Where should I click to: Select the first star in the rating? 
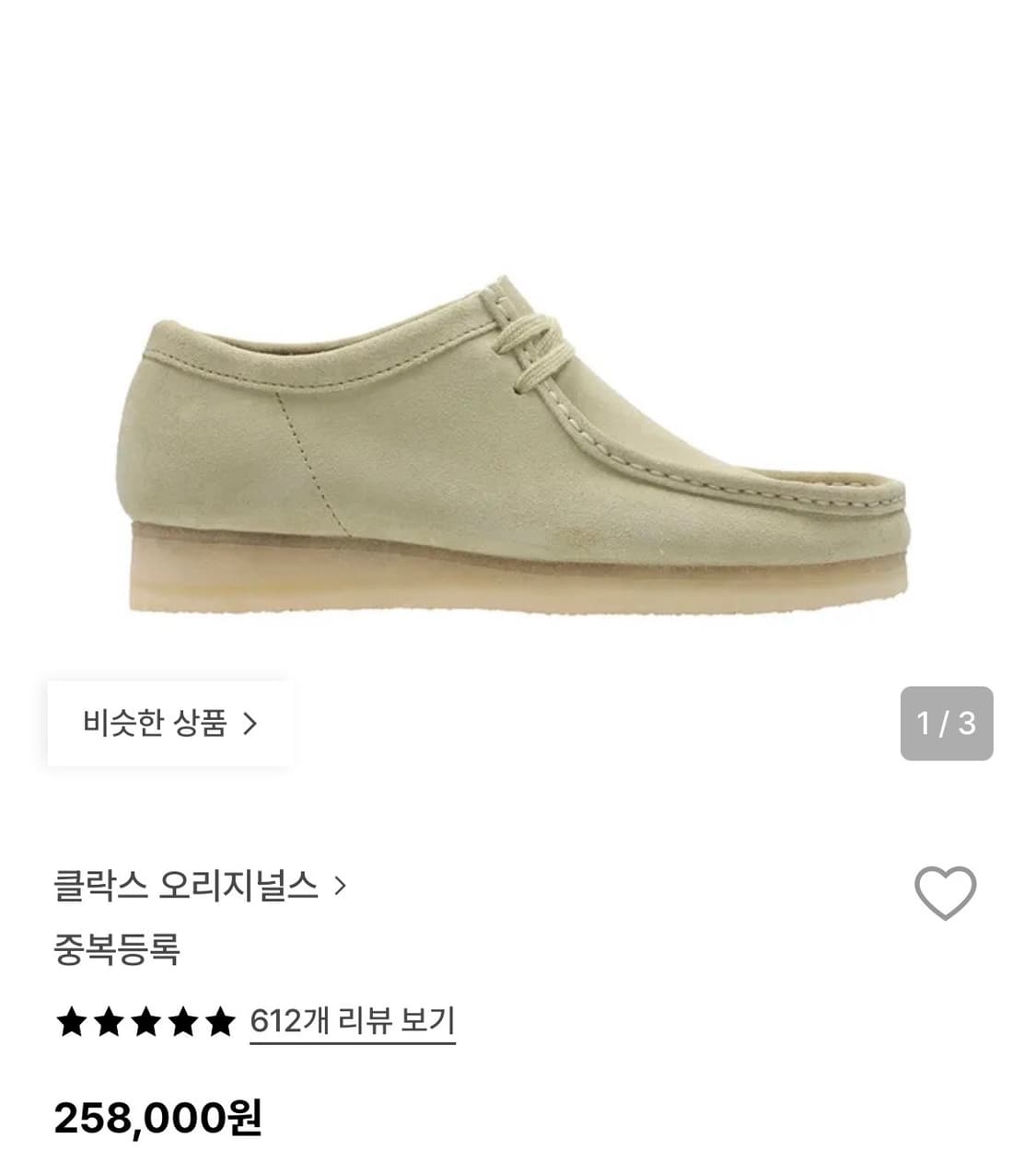click(x=72, y=1020)
